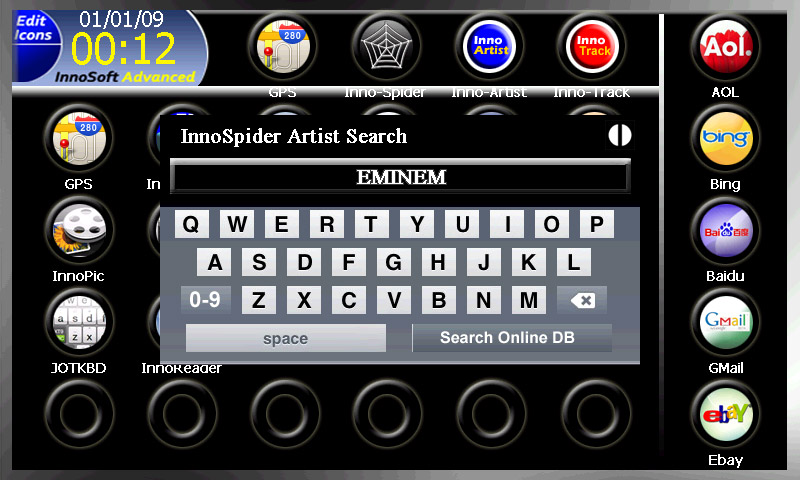Open GMail from the sidebar
800x480 pixels.
tap(724, 323)
